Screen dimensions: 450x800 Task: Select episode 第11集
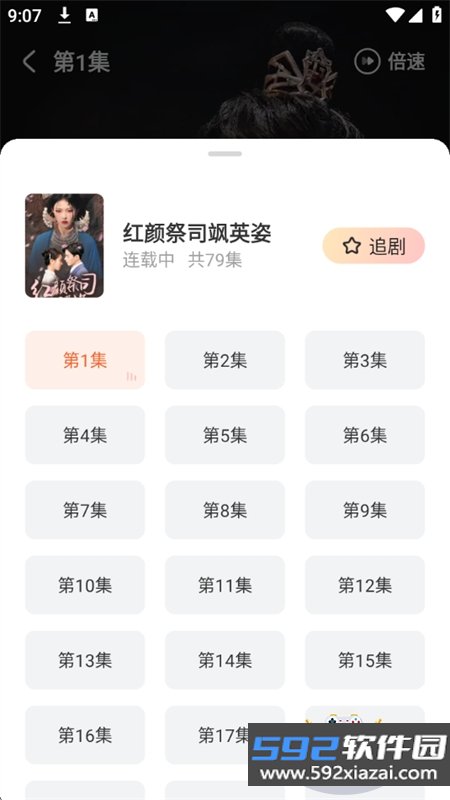[x=224, y=585]
